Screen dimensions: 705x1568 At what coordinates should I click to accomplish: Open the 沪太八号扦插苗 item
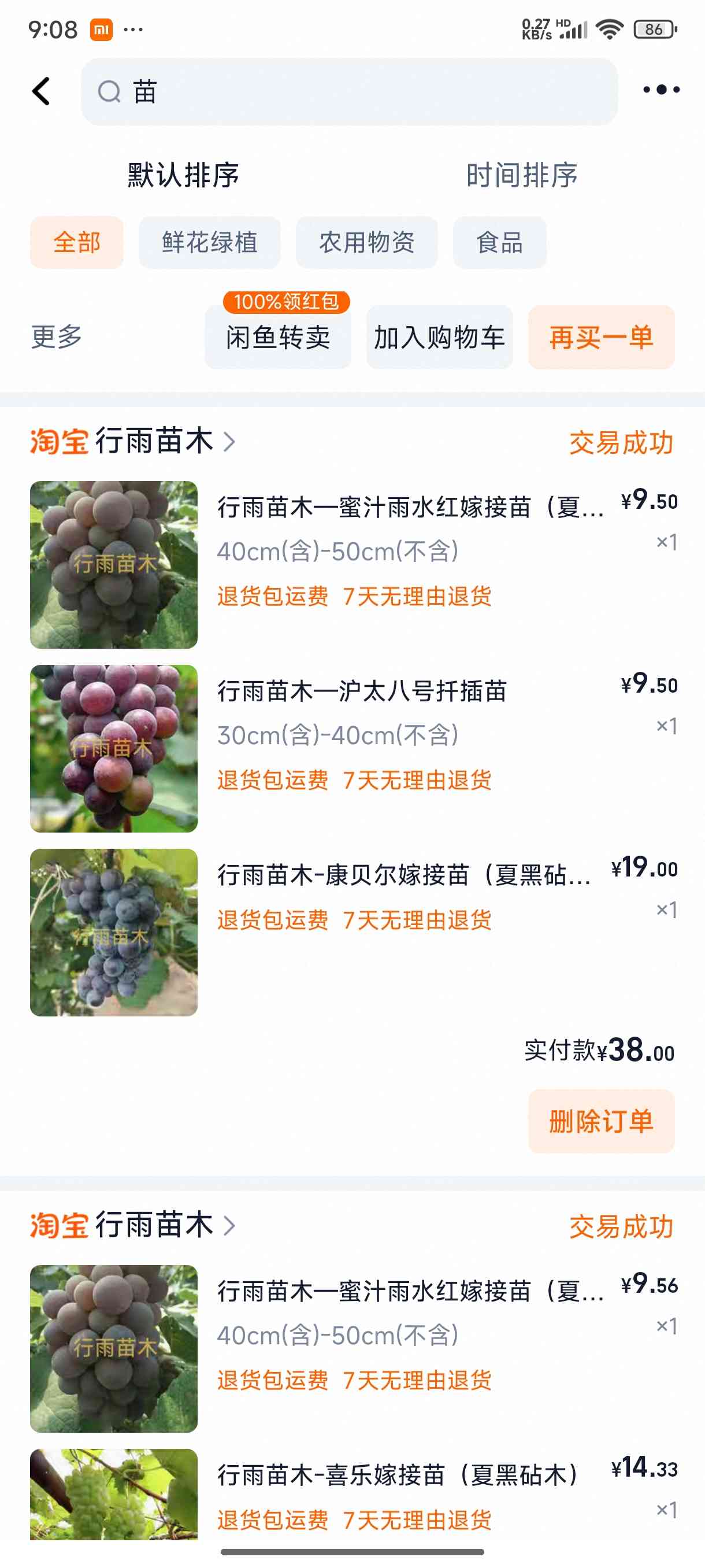click(x=354, y=748)
